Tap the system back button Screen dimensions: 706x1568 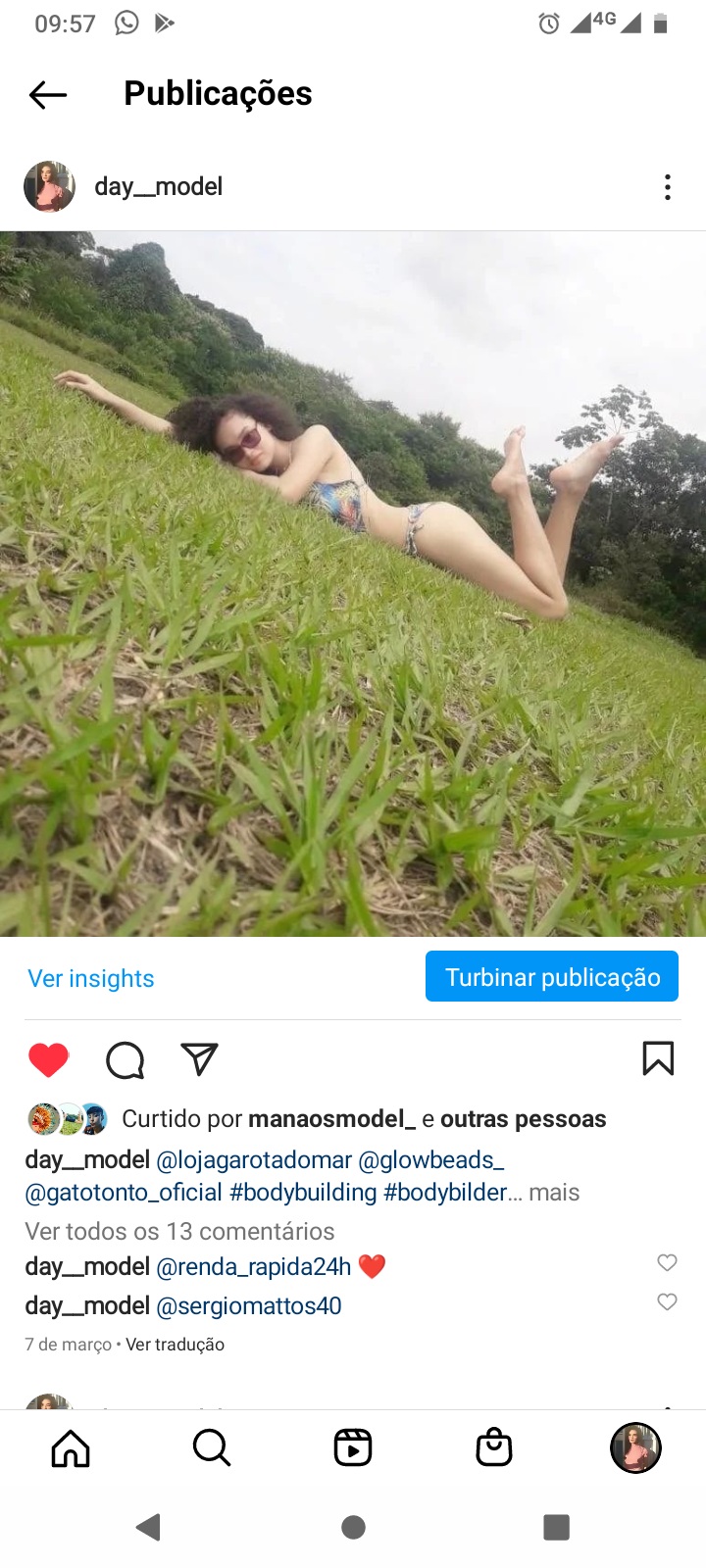[x=149, y=1527]
